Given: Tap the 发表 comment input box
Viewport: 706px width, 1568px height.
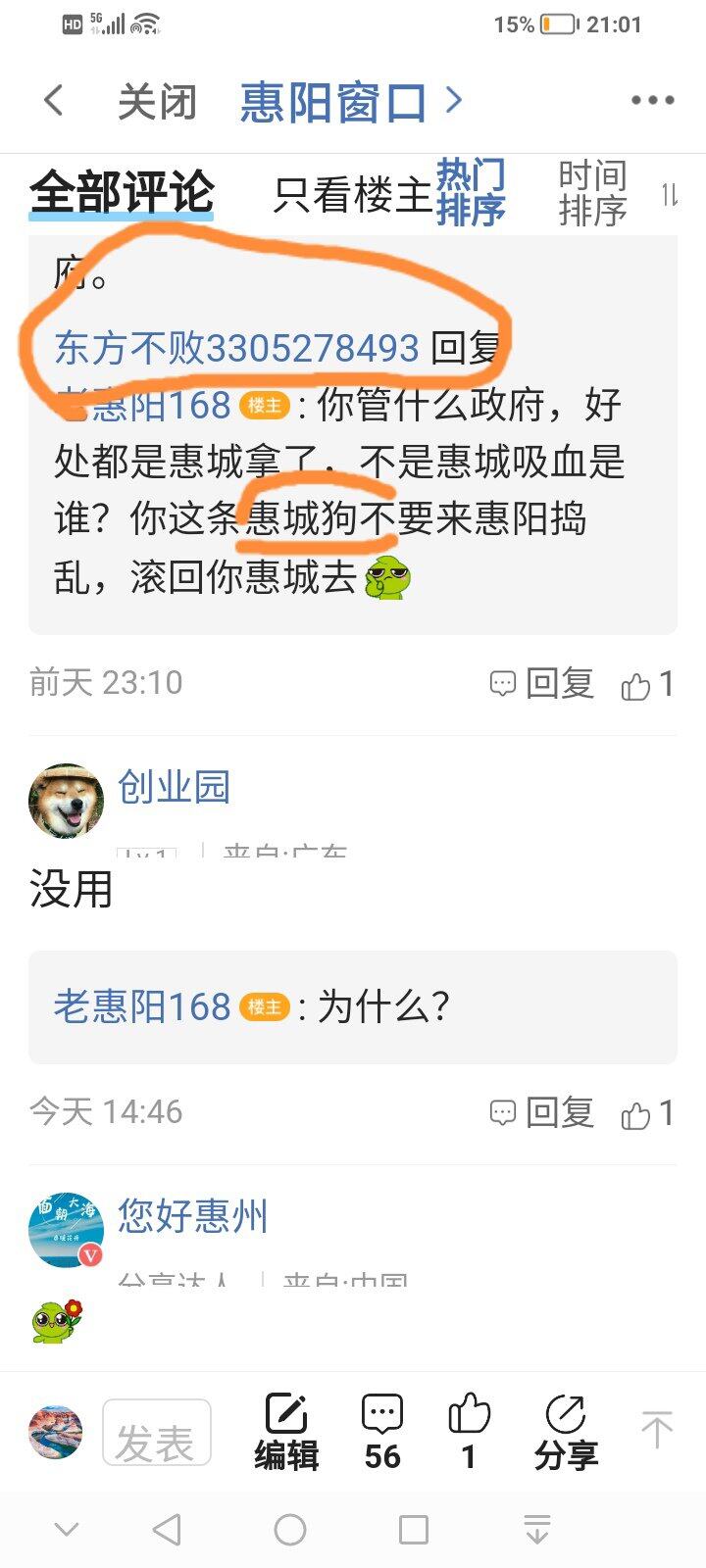Looking at the screenshot, I should pyautogui.click(x=157, y=1433).
